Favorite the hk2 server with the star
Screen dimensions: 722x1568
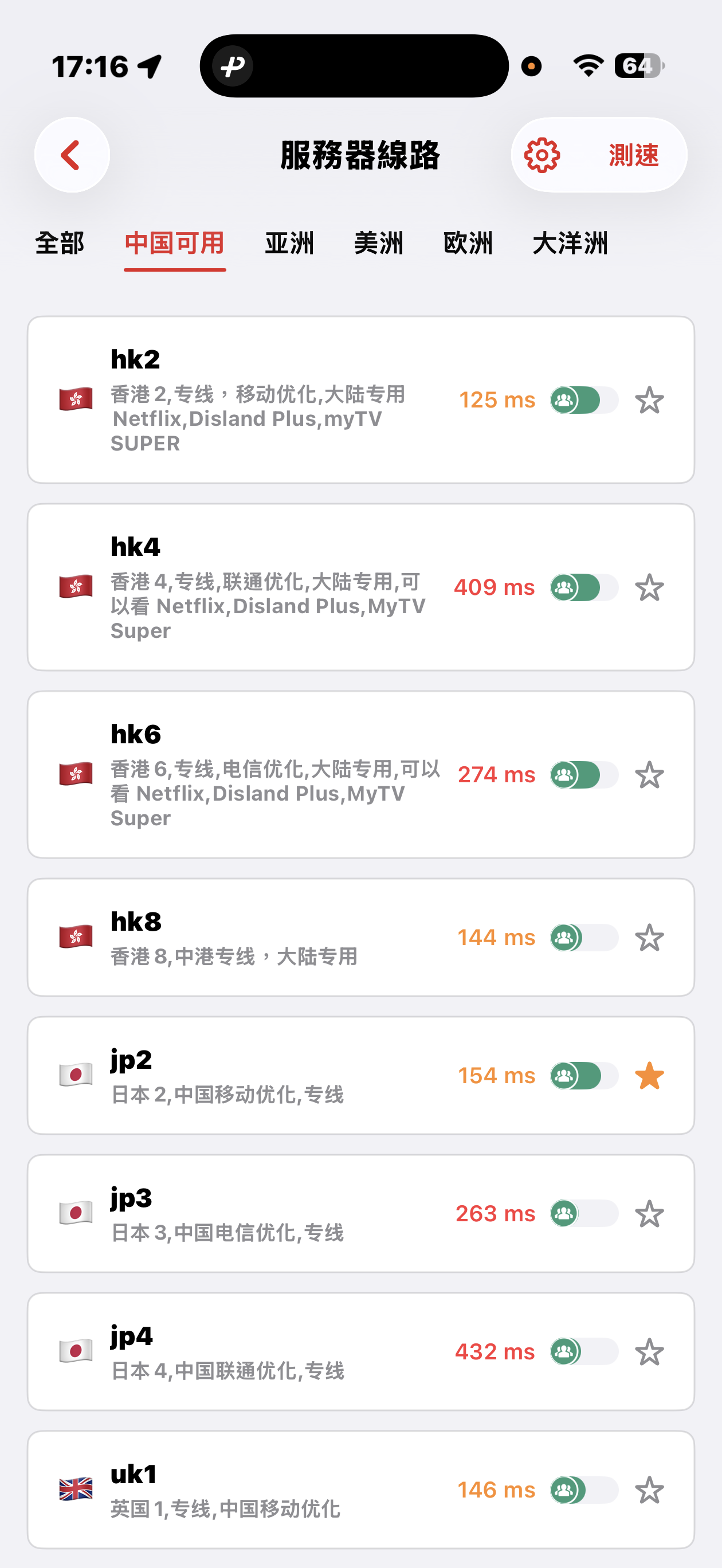pyautogui.click(x=649, y=400)
